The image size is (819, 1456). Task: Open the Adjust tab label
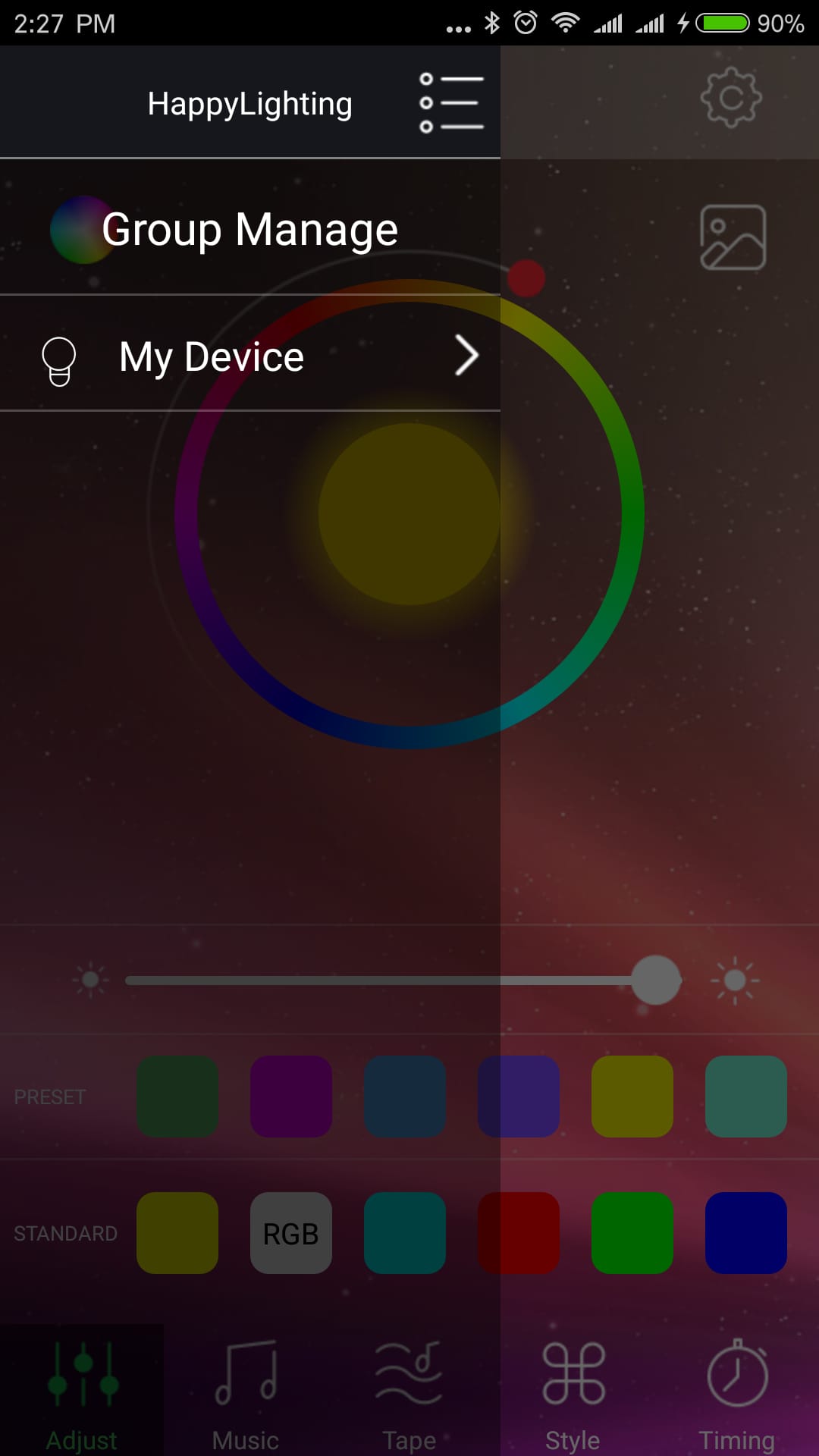tap(80, 1438)
